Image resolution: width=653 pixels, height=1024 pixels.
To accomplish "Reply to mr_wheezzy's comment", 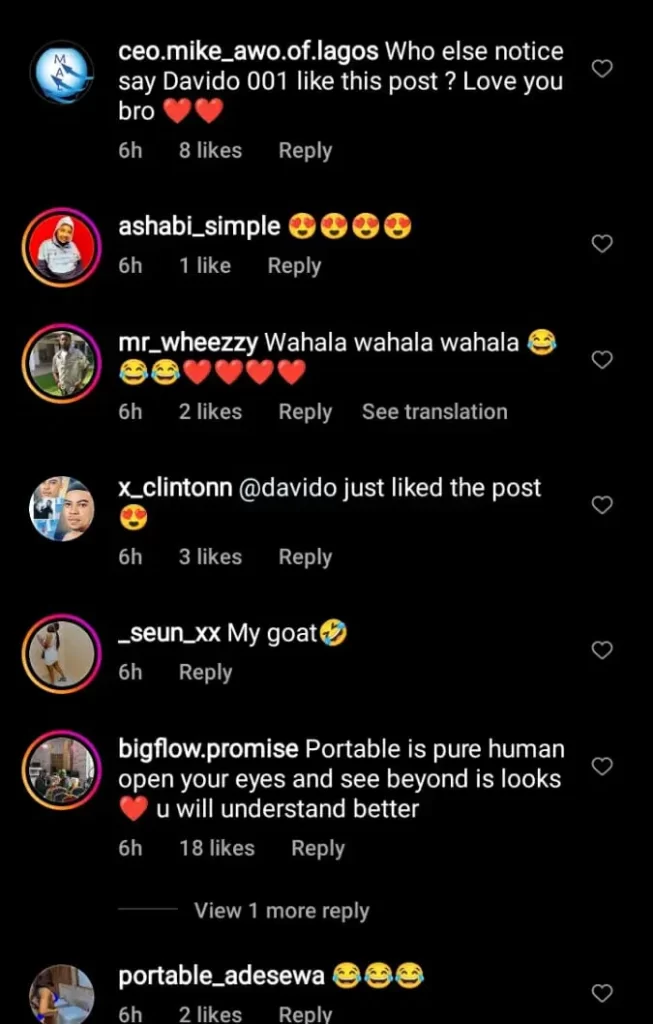I will [305, 412].
